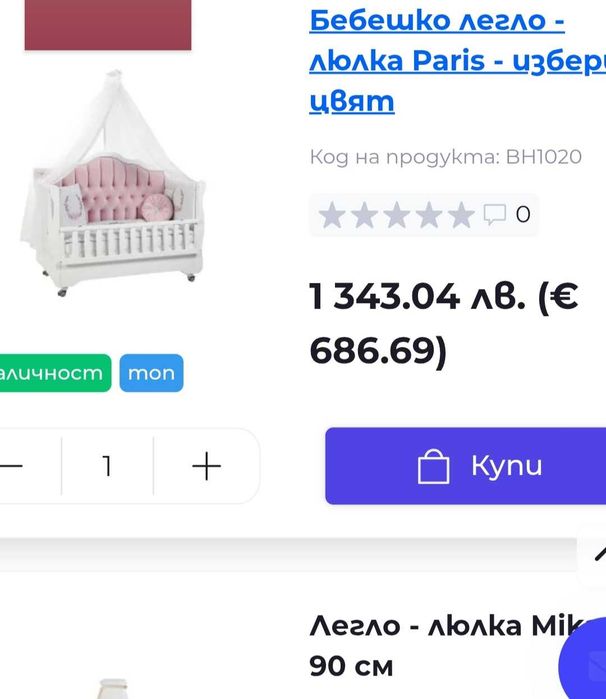Select the quantity field showing 1

[107, 466]
